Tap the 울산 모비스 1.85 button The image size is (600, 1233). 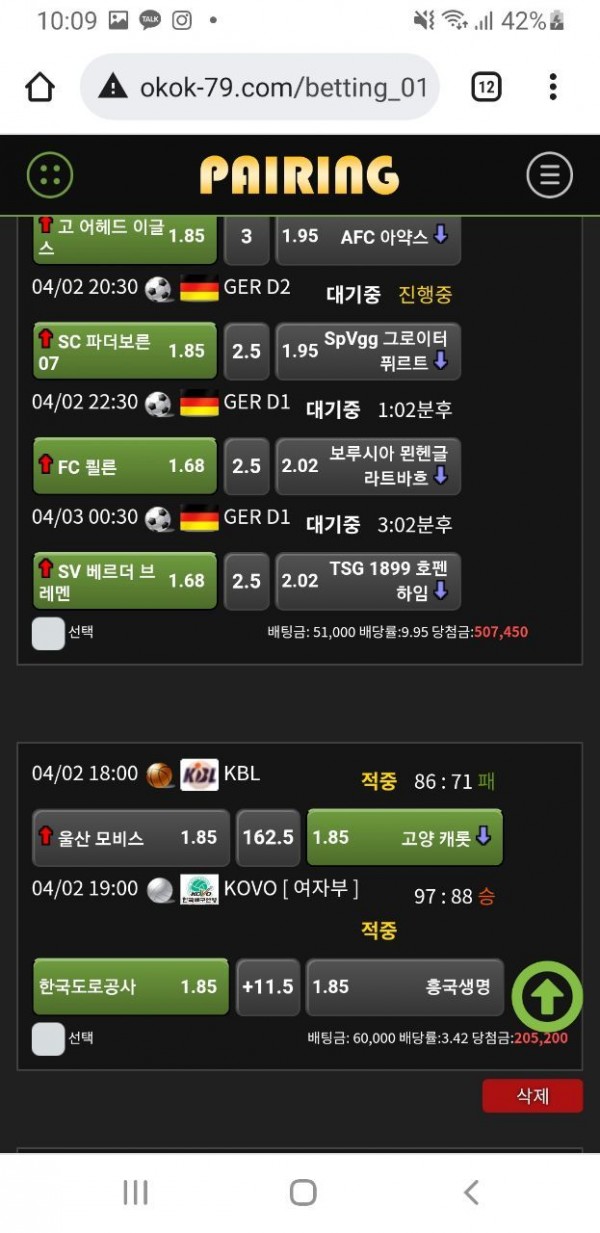(130, 838)
